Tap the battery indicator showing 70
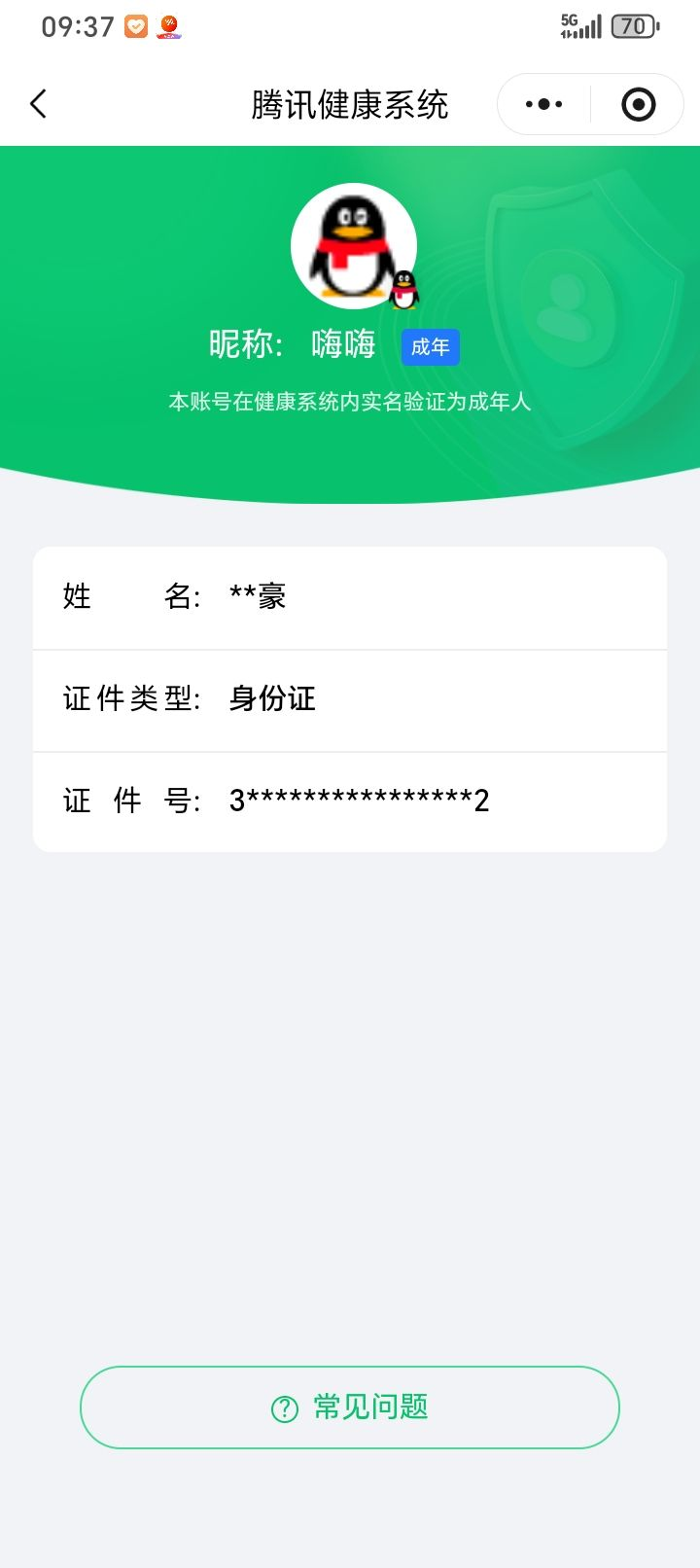The image size is (700, 1568). 633,26
